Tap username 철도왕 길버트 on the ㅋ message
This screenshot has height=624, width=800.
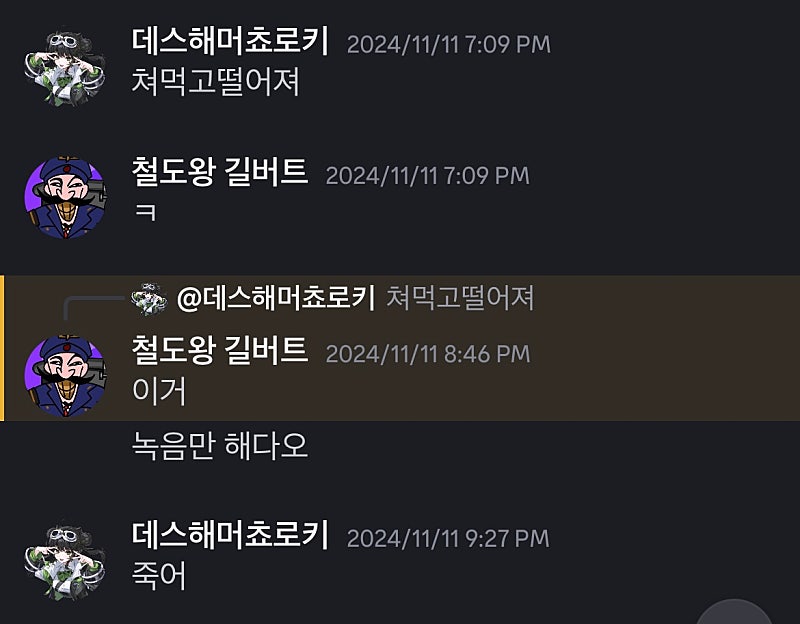coord(220,173)
